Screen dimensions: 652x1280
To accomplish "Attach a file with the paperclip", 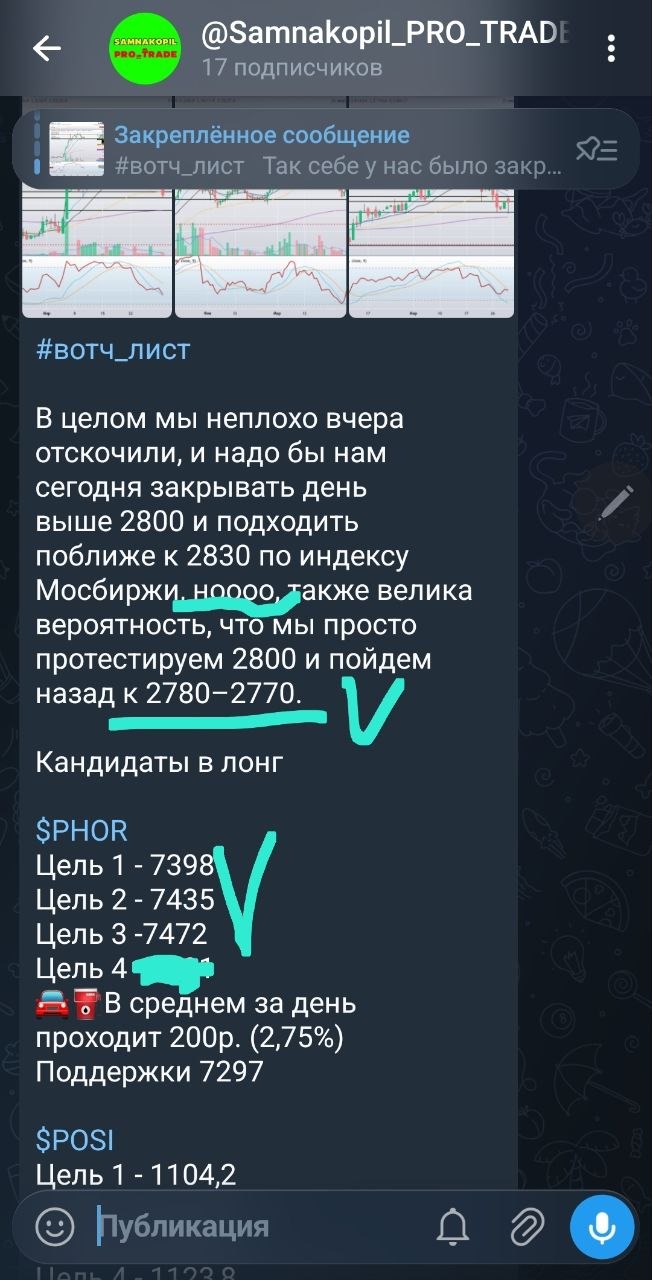I will point(526,1225).
